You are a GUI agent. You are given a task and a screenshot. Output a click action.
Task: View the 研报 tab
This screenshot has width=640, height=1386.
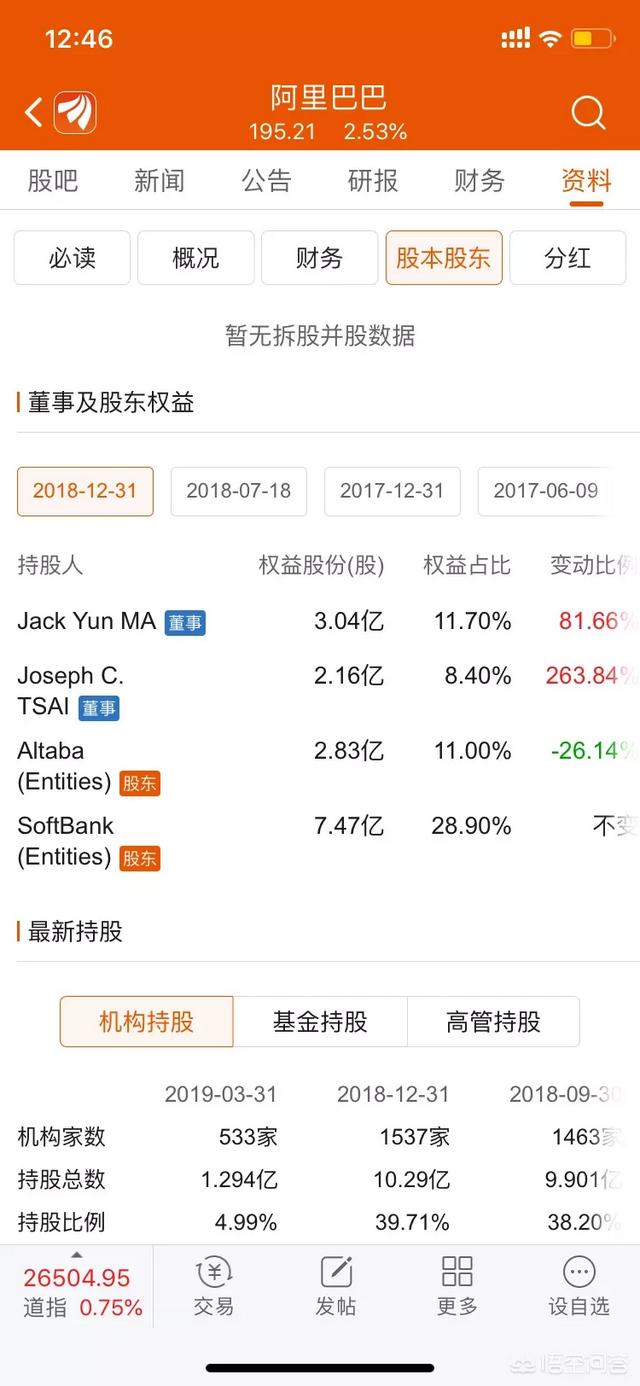tap(373, 181)
